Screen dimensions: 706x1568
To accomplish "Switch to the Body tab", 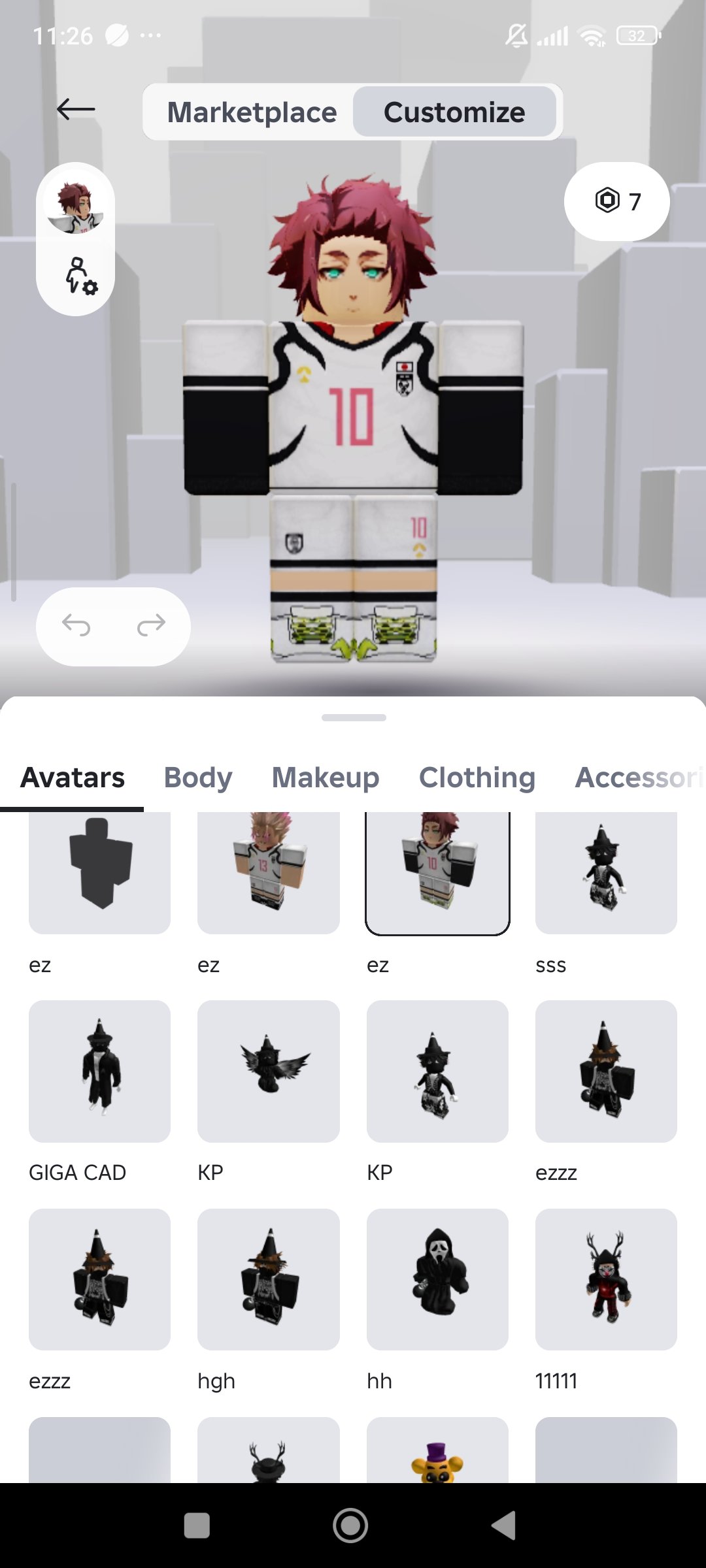I will (198, 777).
